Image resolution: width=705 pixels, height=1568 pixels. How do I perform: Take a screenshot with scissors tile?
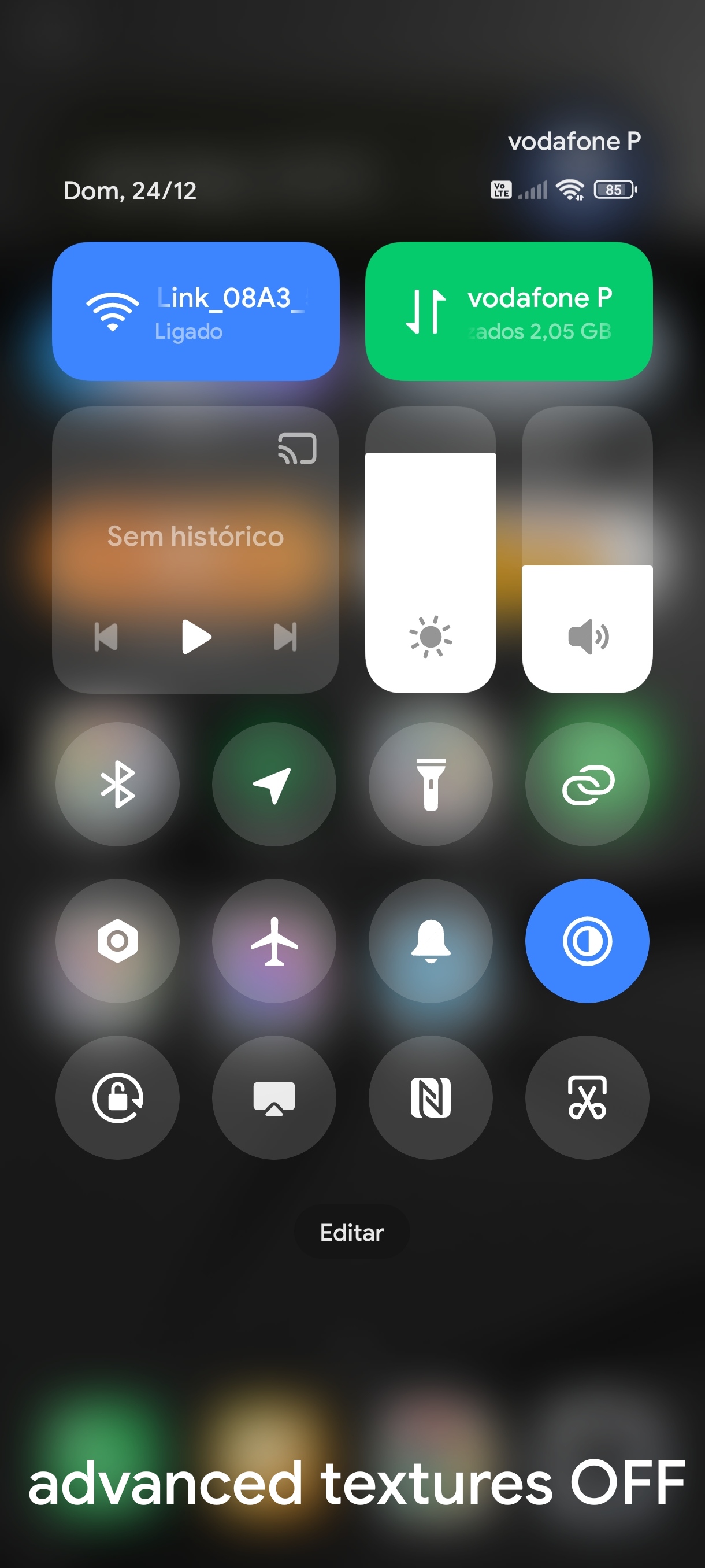click(588, 1097)
